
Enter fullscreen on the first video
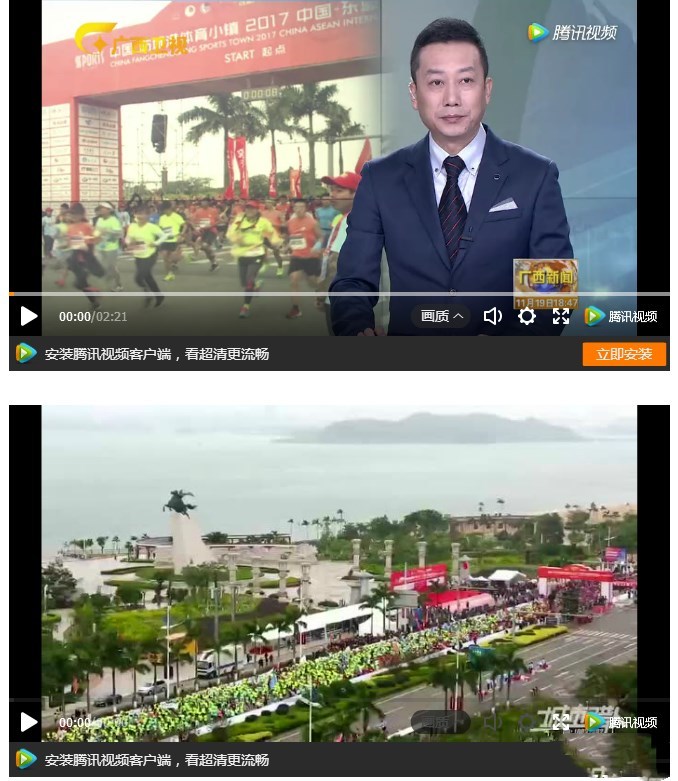coord(561,316)
